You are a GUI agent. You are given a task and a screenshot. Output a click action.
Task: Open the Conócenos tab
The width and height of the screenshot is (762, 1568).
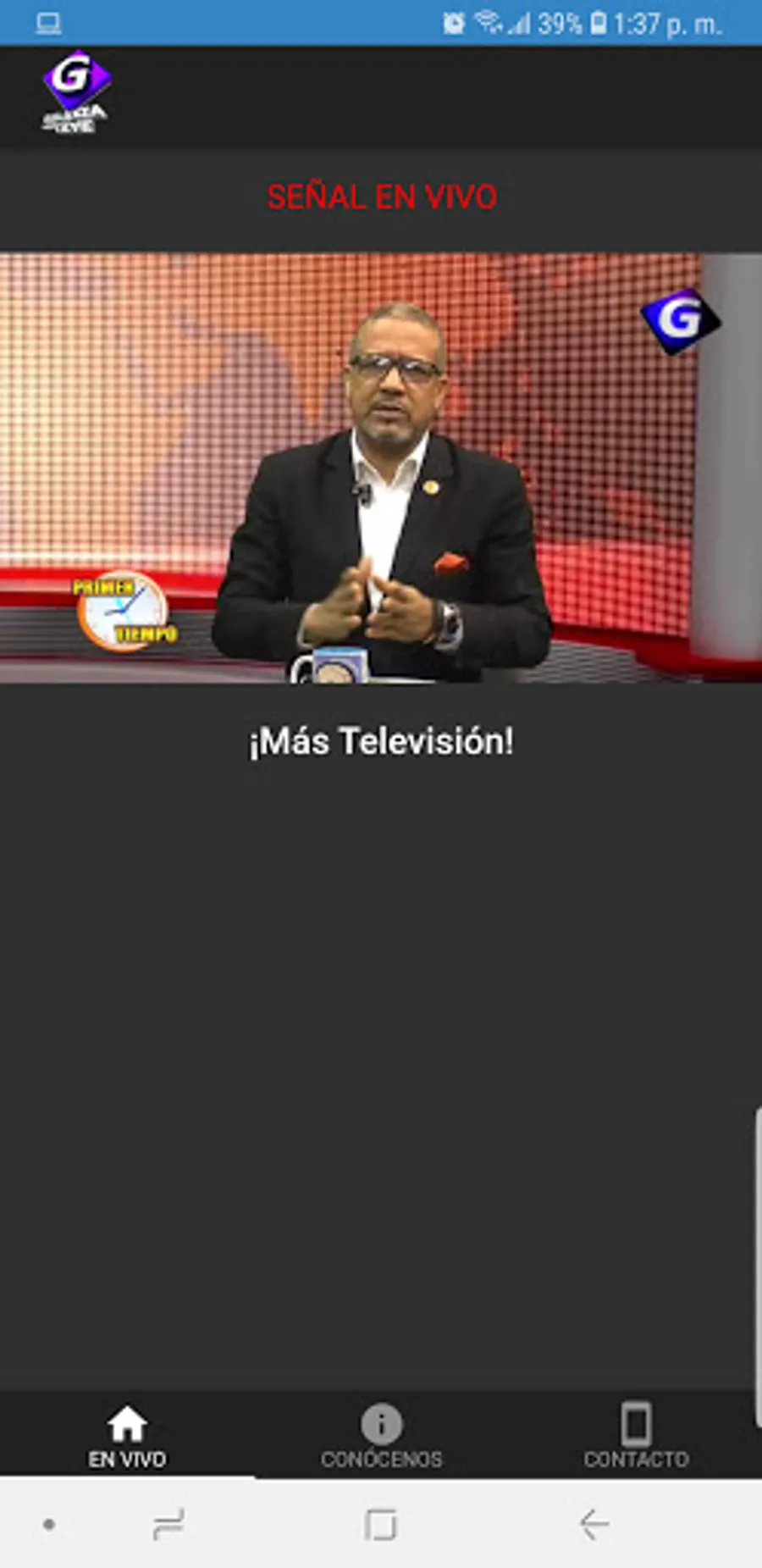(x=381, y=1436)
